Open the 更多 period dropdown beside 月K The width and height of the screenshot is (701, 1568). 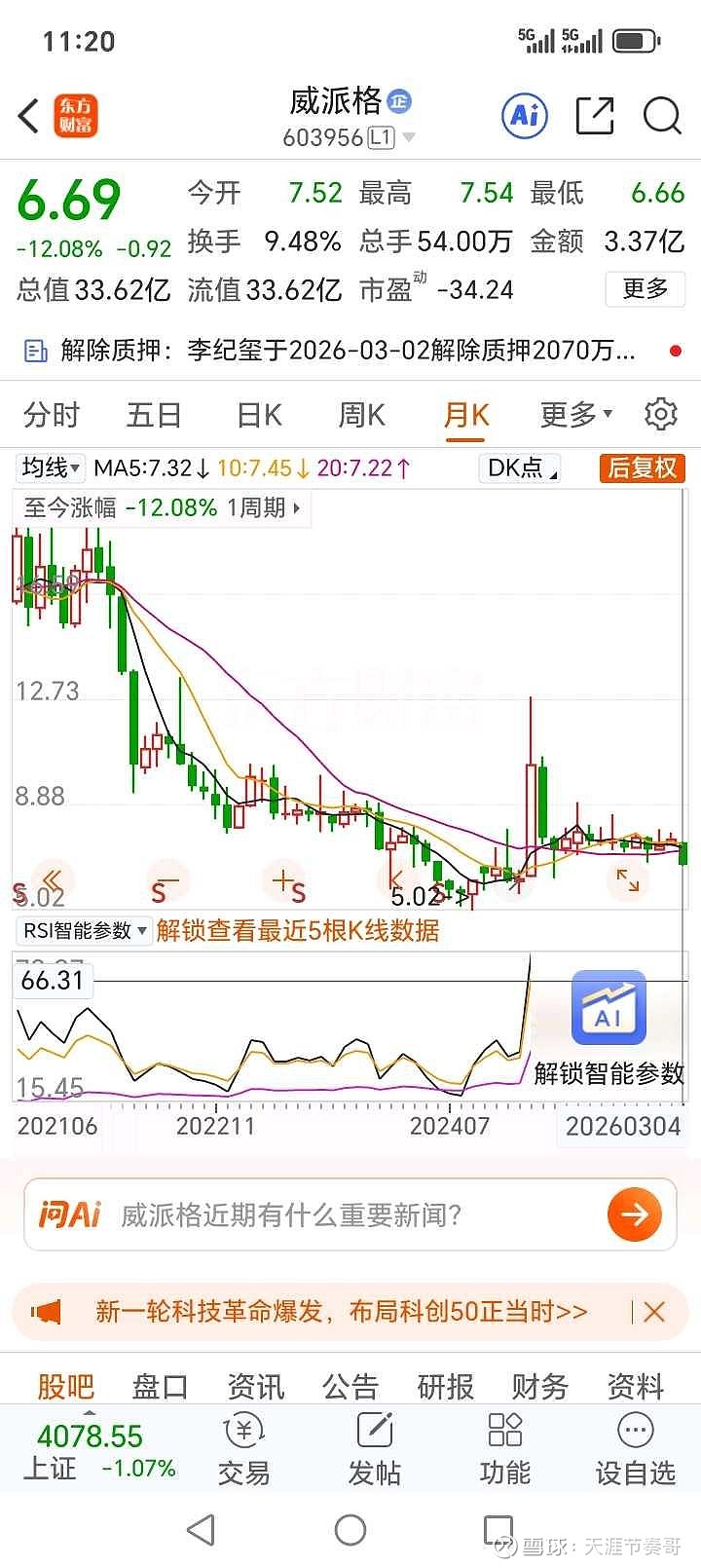click(x=576, y=414)
